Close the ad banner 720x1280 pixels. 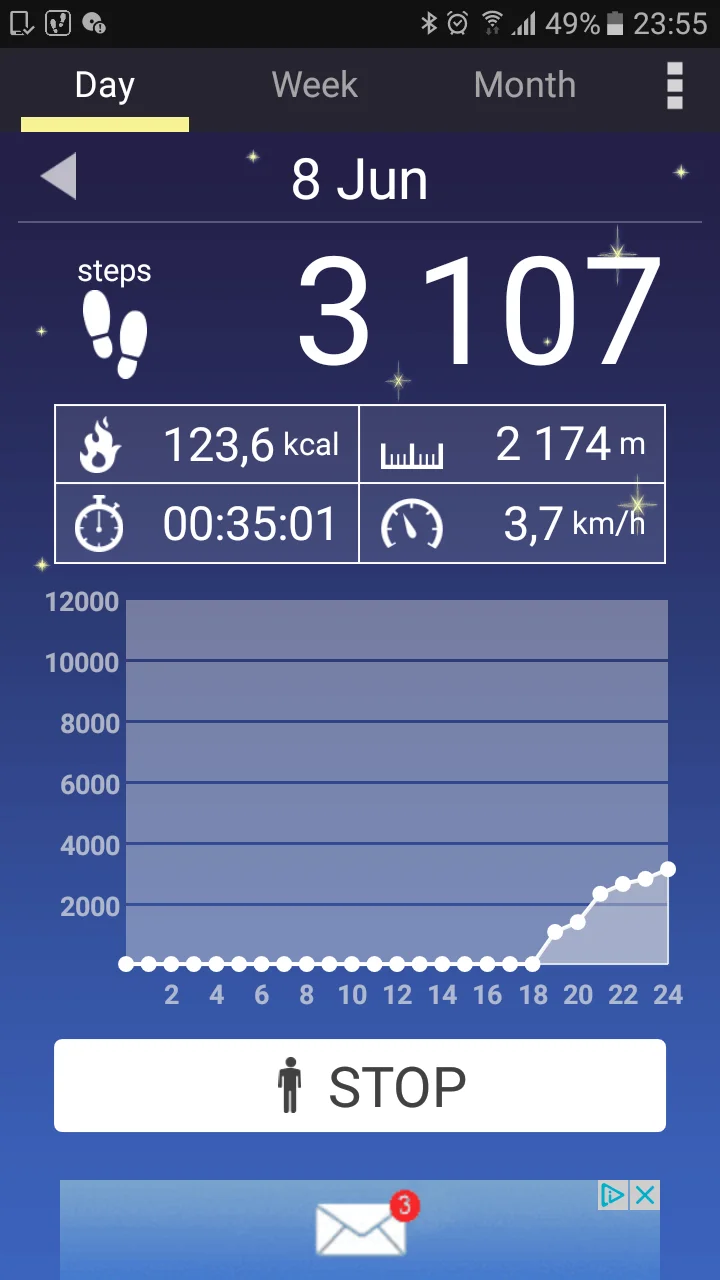coord(646,1195)
